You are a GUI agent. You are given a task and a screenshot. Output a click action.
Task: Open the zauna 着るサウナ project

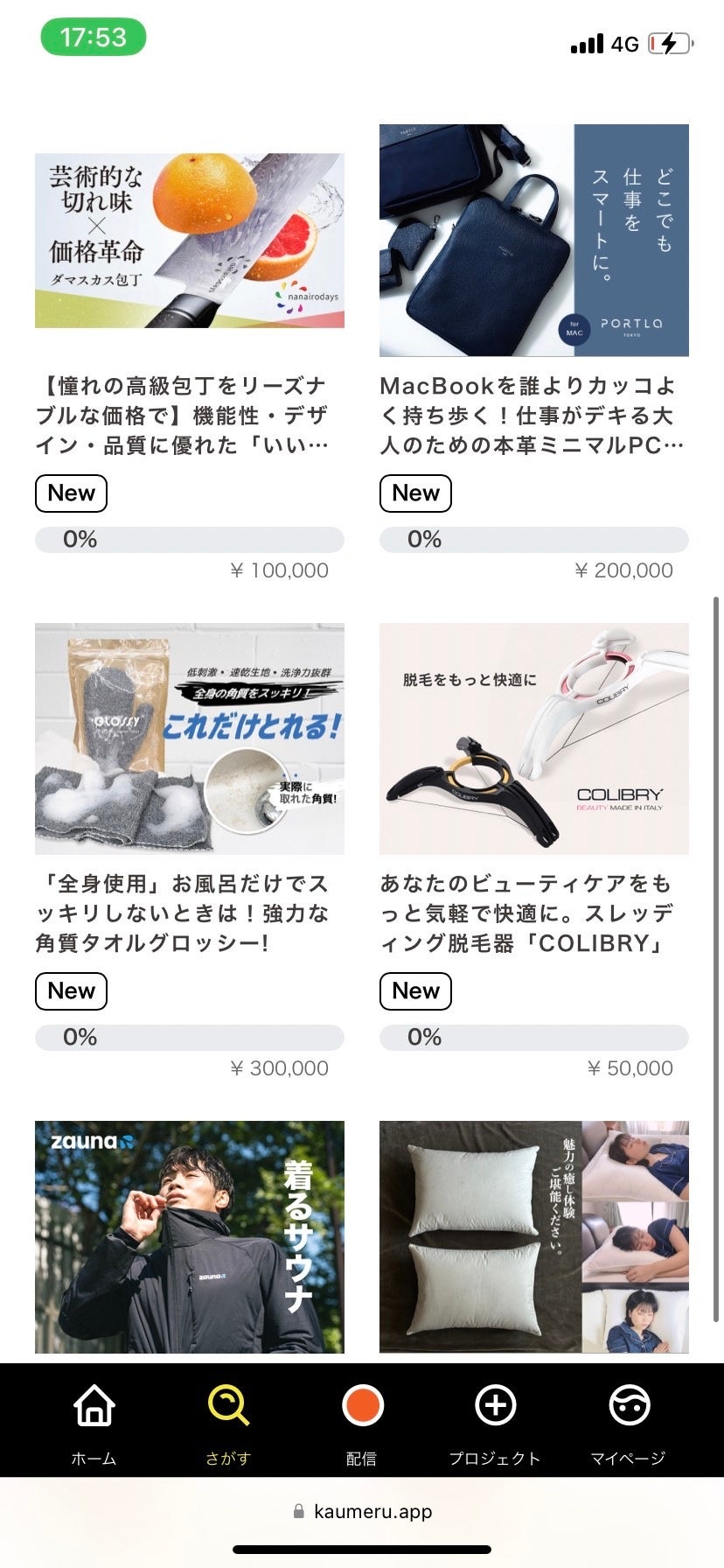[189, 1236]
